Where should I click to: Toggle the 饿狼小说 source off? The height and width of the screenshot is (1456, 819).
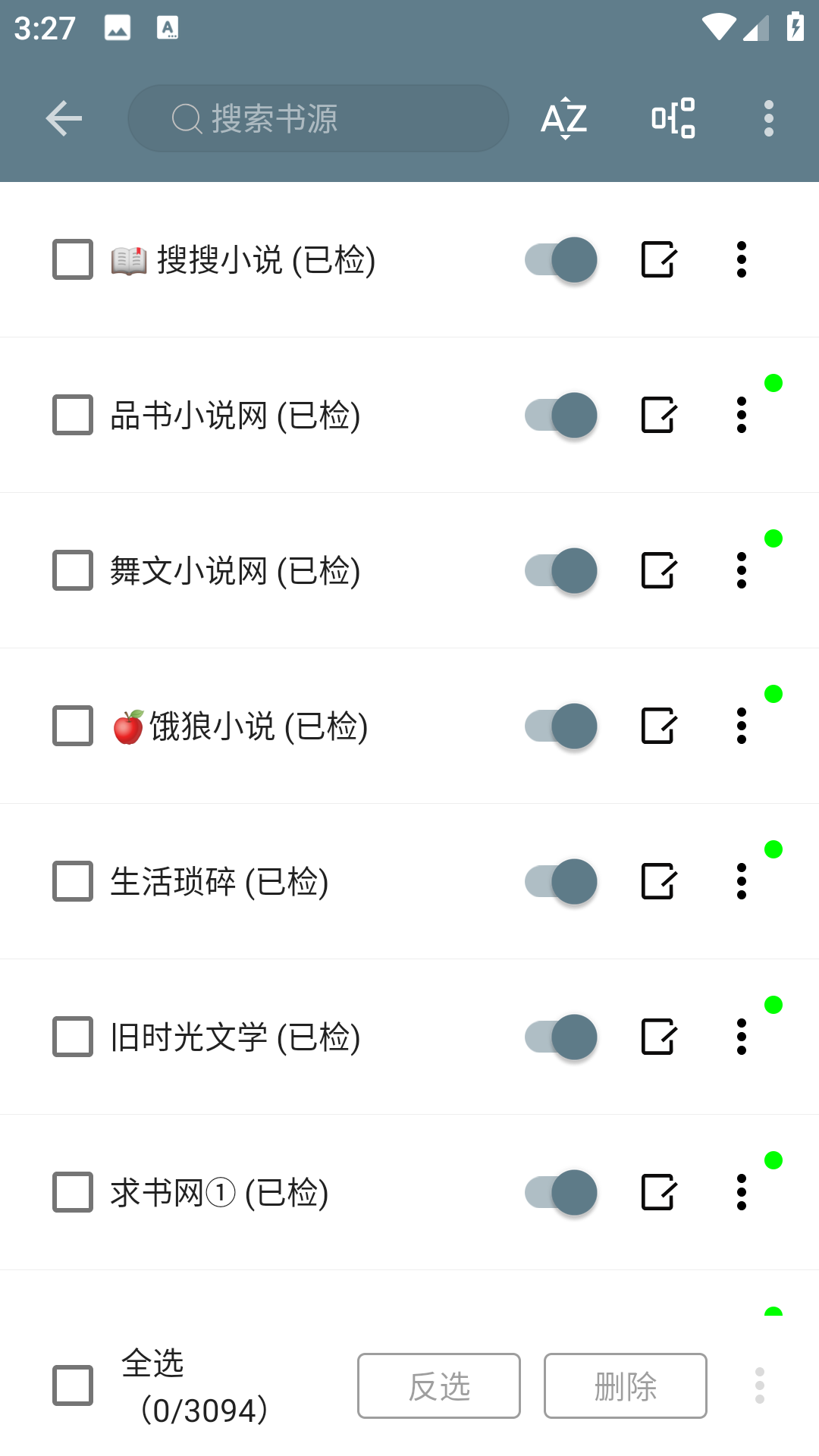pos(561,726)
